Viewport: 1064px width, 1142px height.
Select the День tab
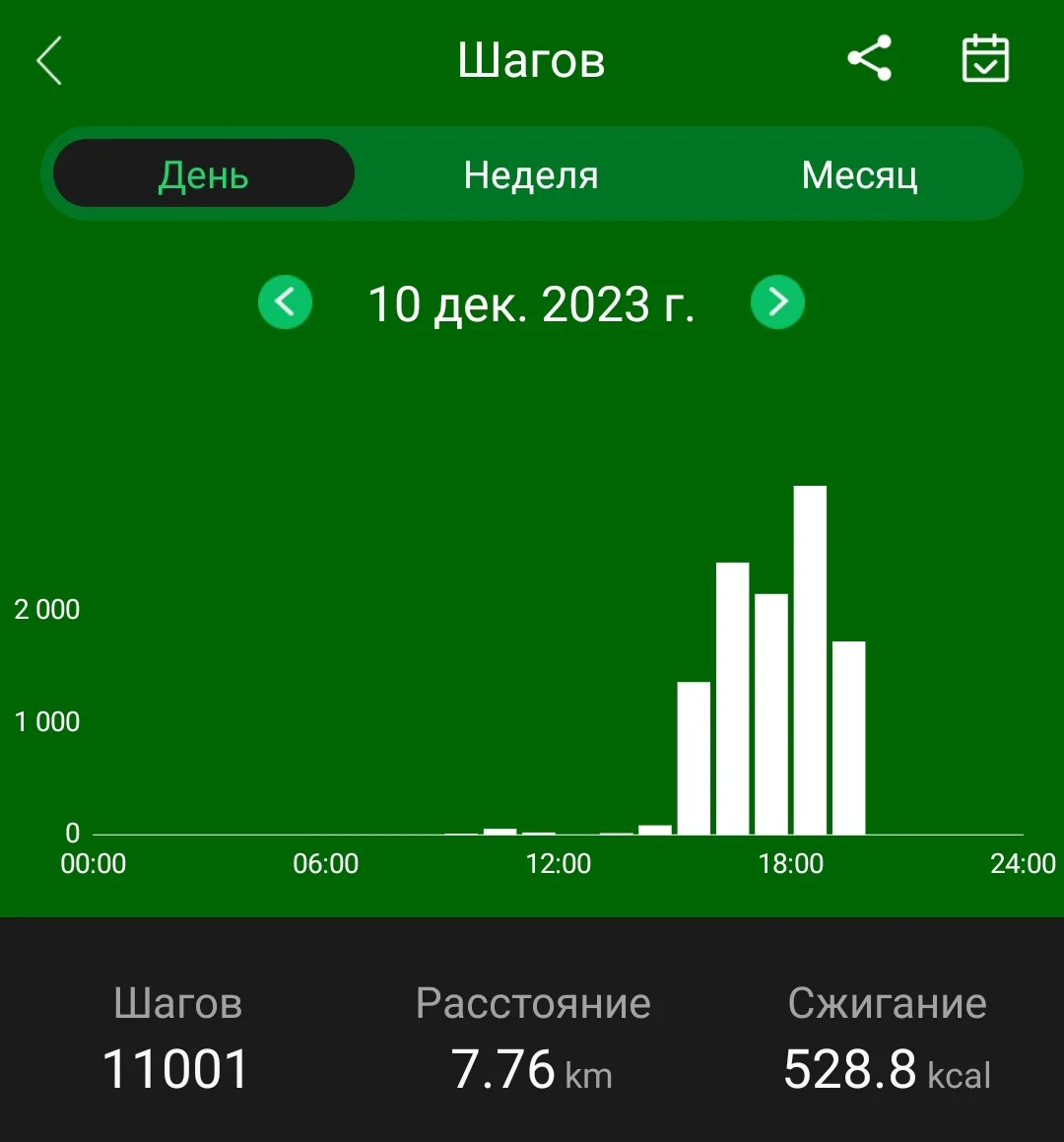point(202,174)
